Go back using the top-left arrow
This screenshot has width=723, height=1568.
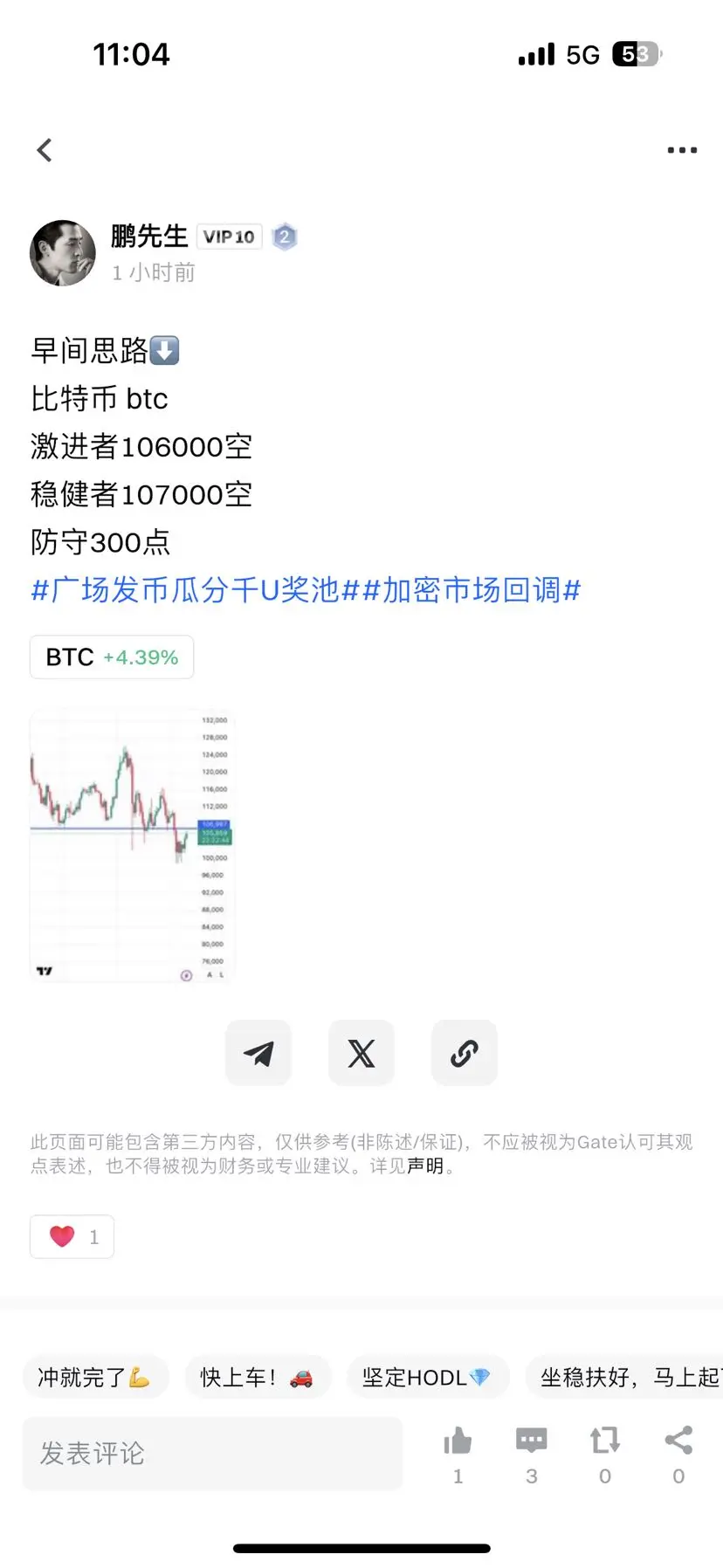click(x=45, y=150)
